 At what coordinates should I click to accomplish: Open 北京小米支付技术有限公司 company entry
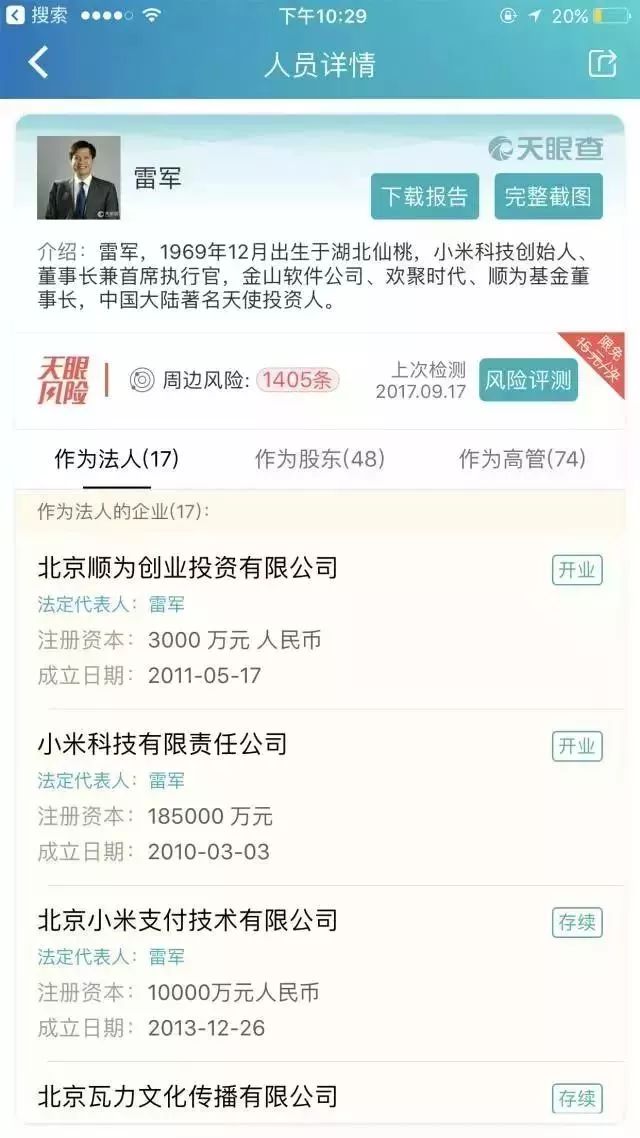(320, 973)
